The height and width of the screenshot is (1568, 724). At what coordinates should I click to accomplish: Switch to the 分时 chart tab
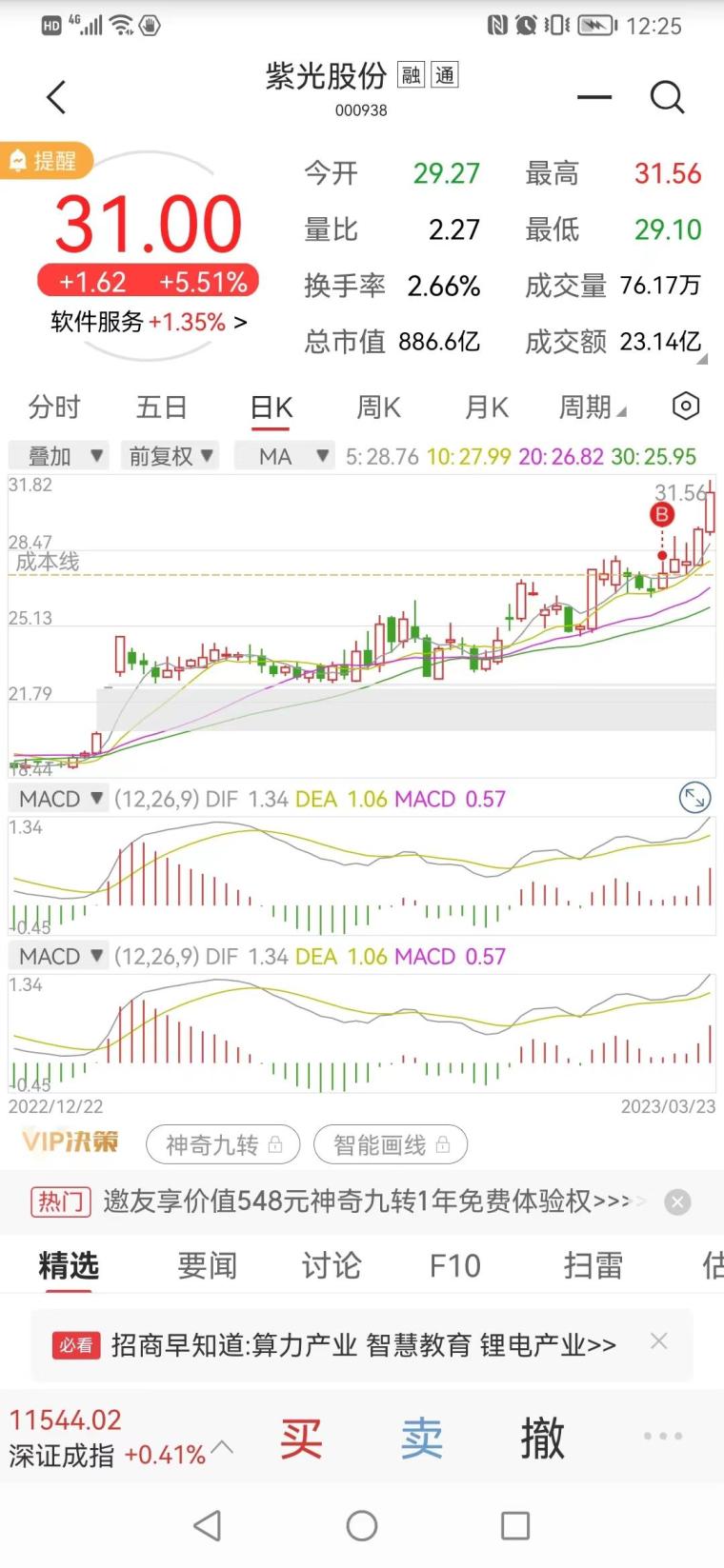(53, 407)
